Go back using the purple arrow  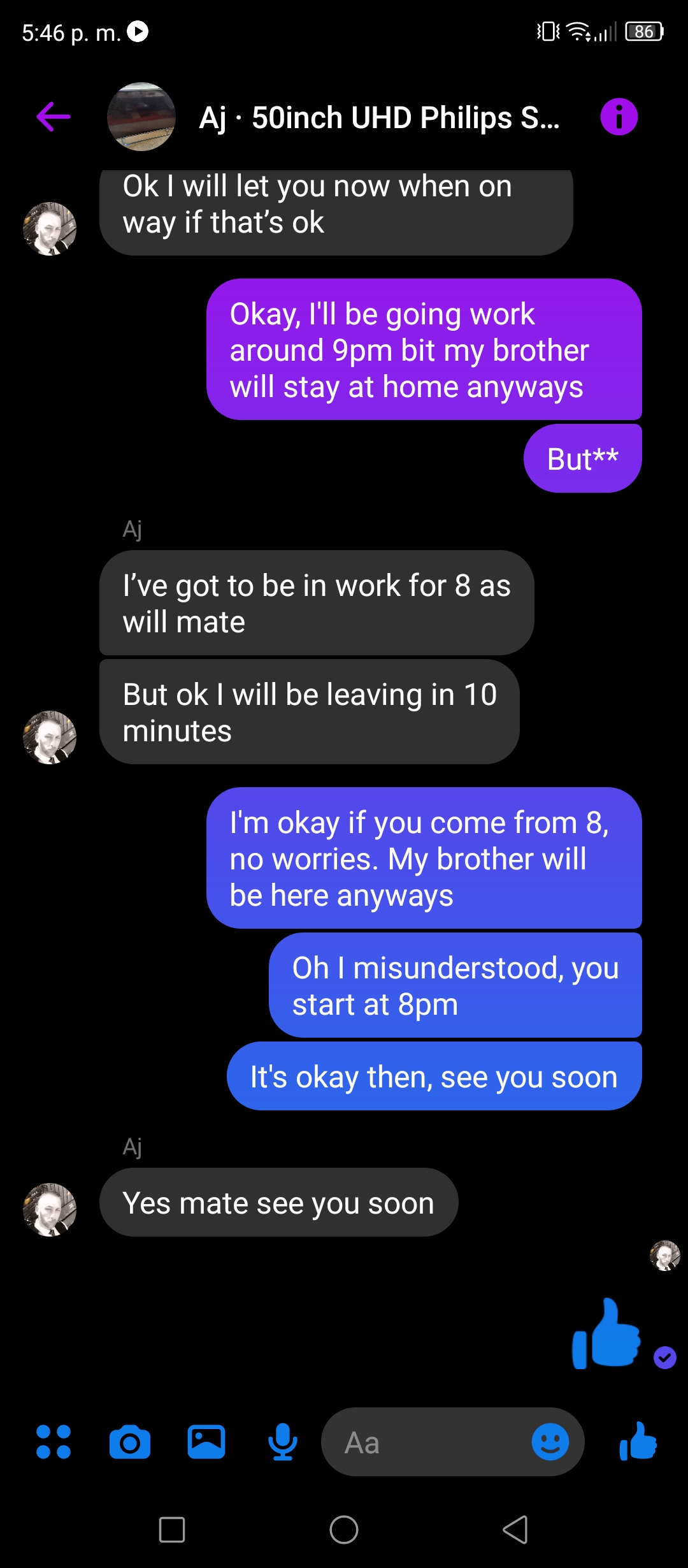click(x=54, y=117)
